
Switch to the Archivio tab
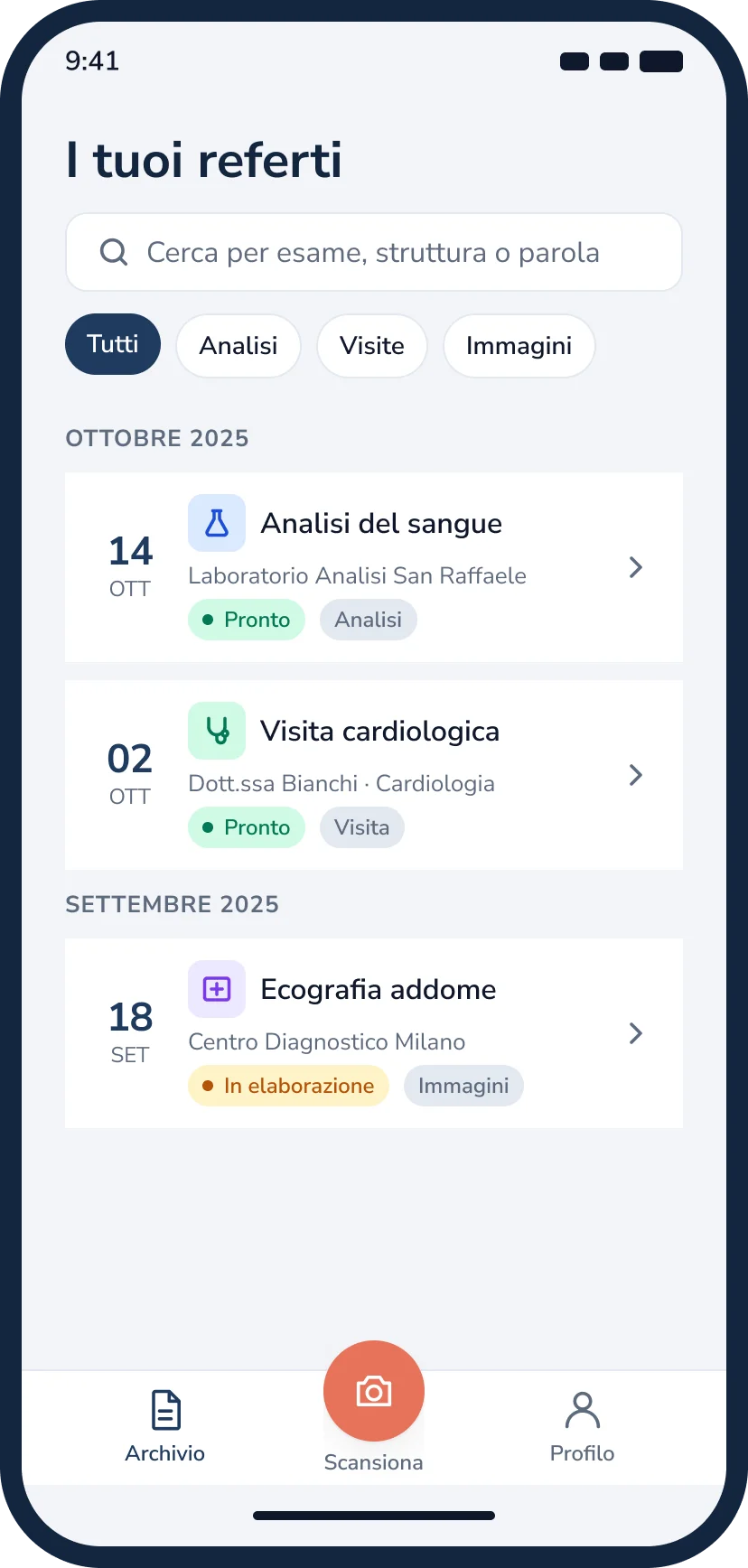pos(165,1427)
